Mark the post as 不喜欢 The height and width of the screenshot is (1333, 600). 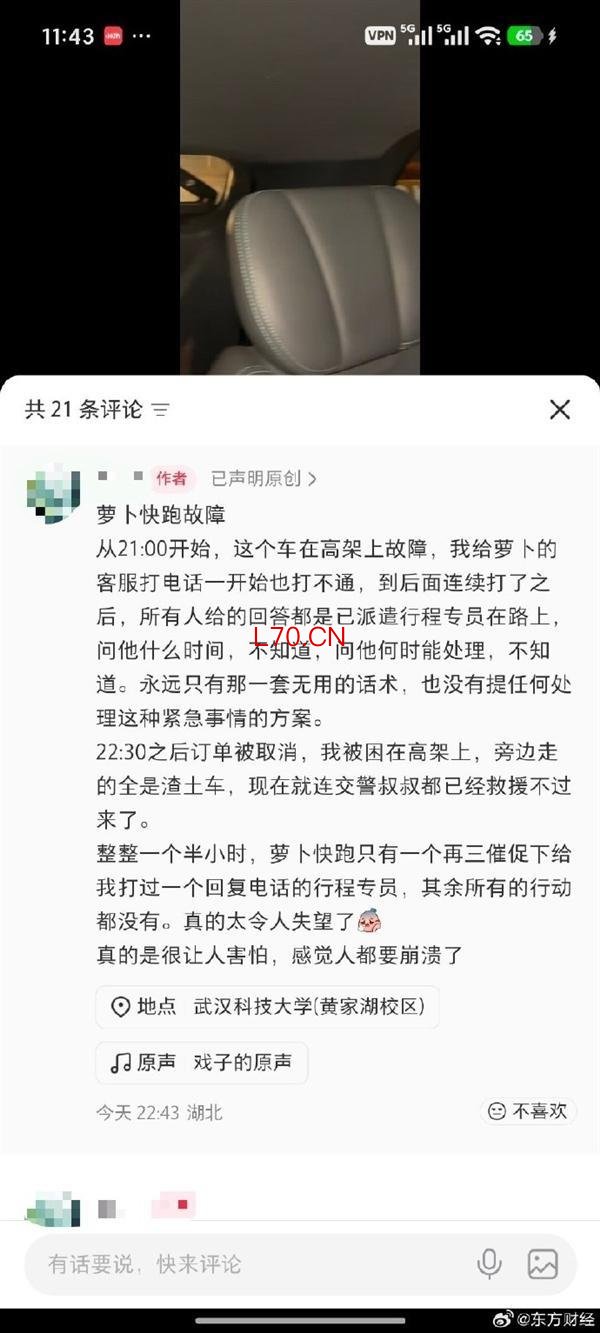pyautogui.click(x=528, y=1111)
